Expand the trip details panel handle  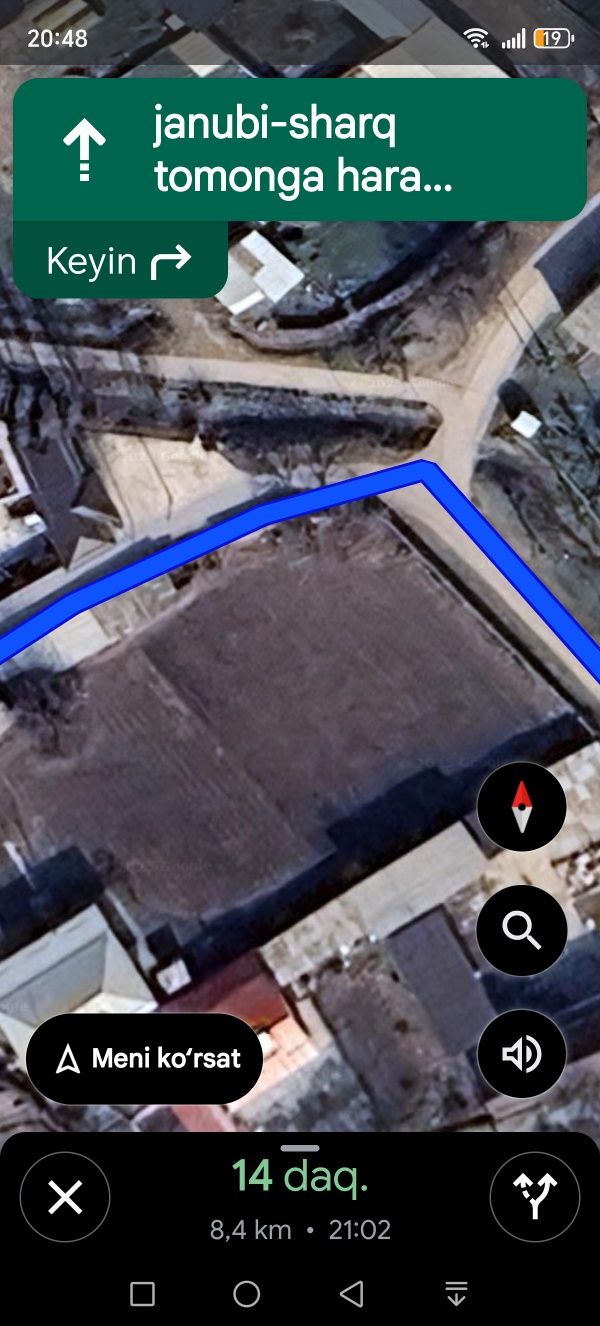coord(300,1148)
